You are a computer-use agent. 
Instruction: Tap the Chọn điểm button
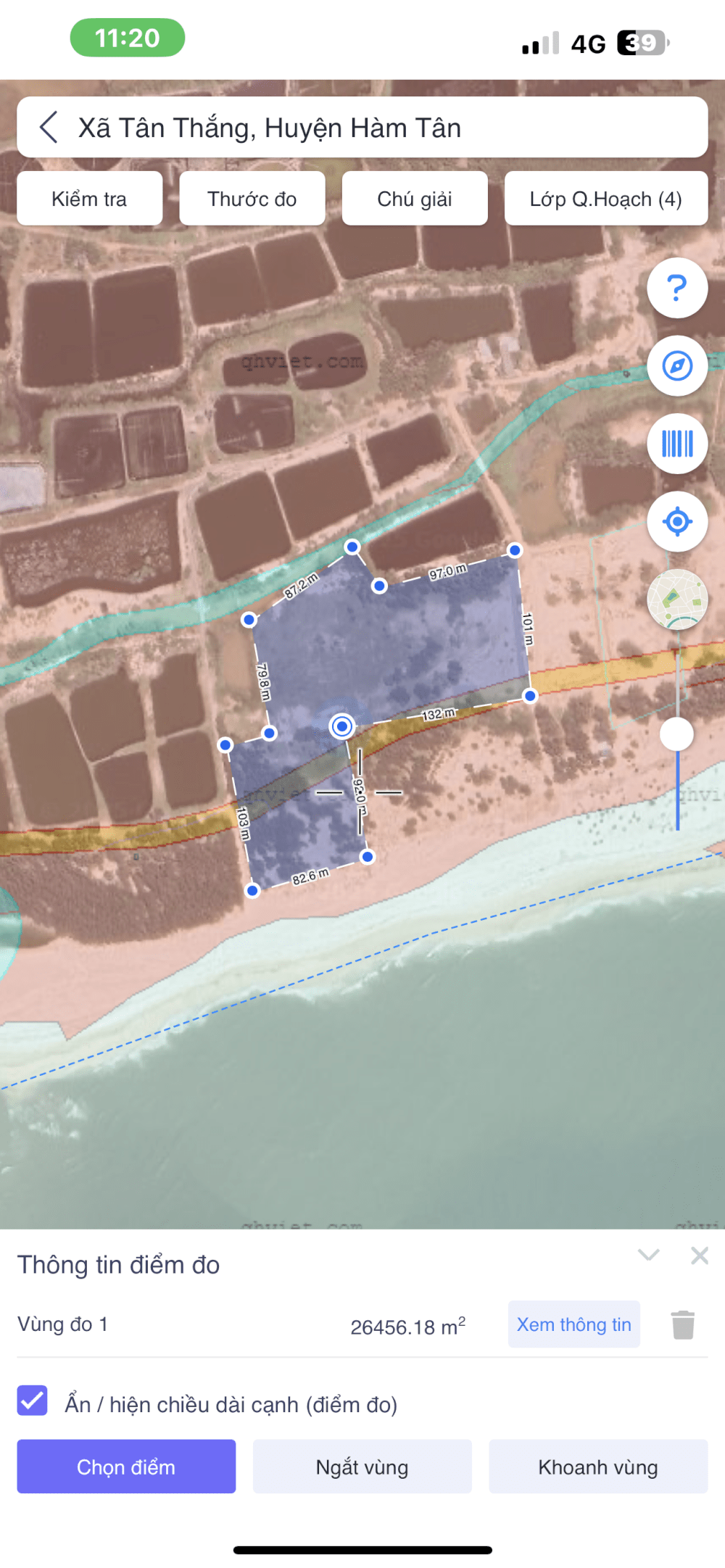point(126,1467)
